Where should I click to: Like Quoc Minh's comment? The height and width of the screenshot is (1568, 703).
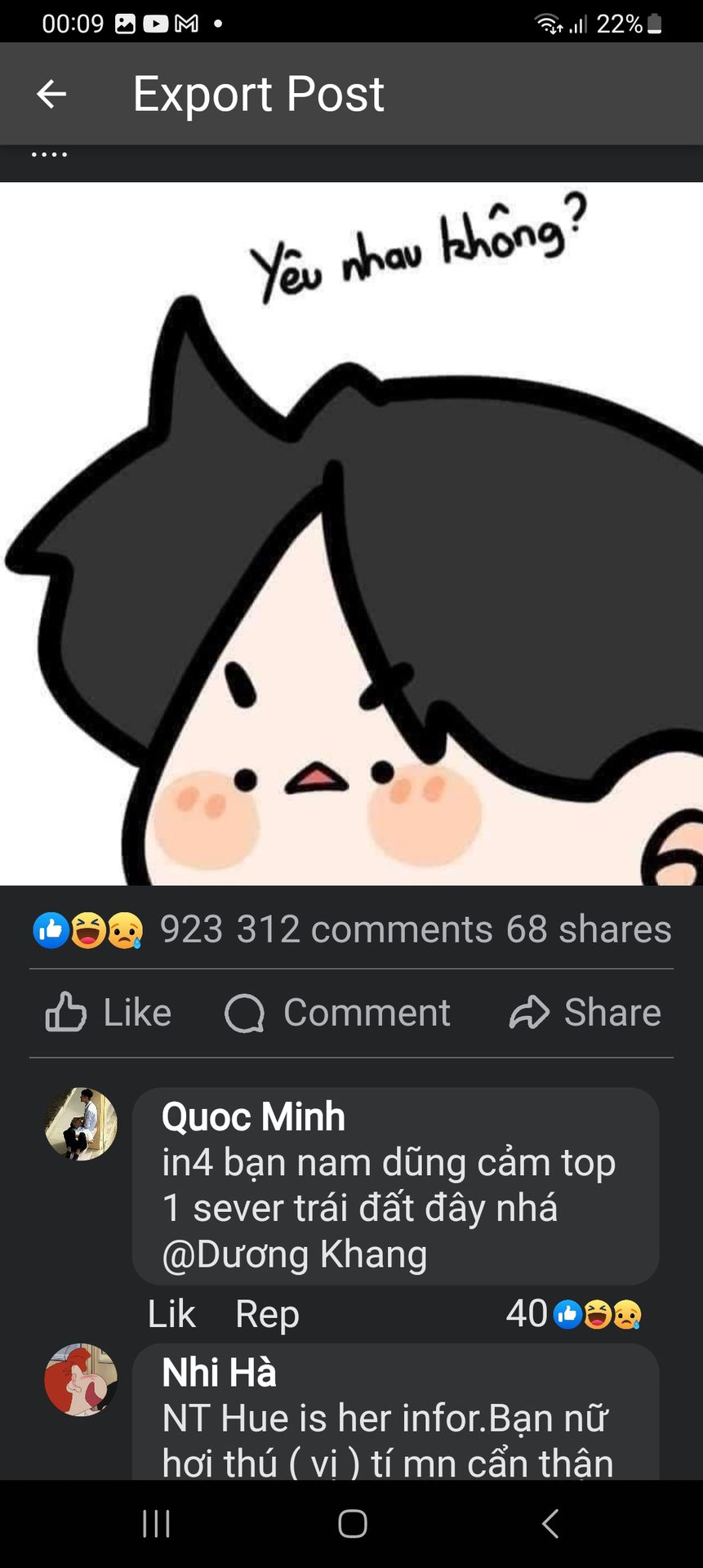171,1314
